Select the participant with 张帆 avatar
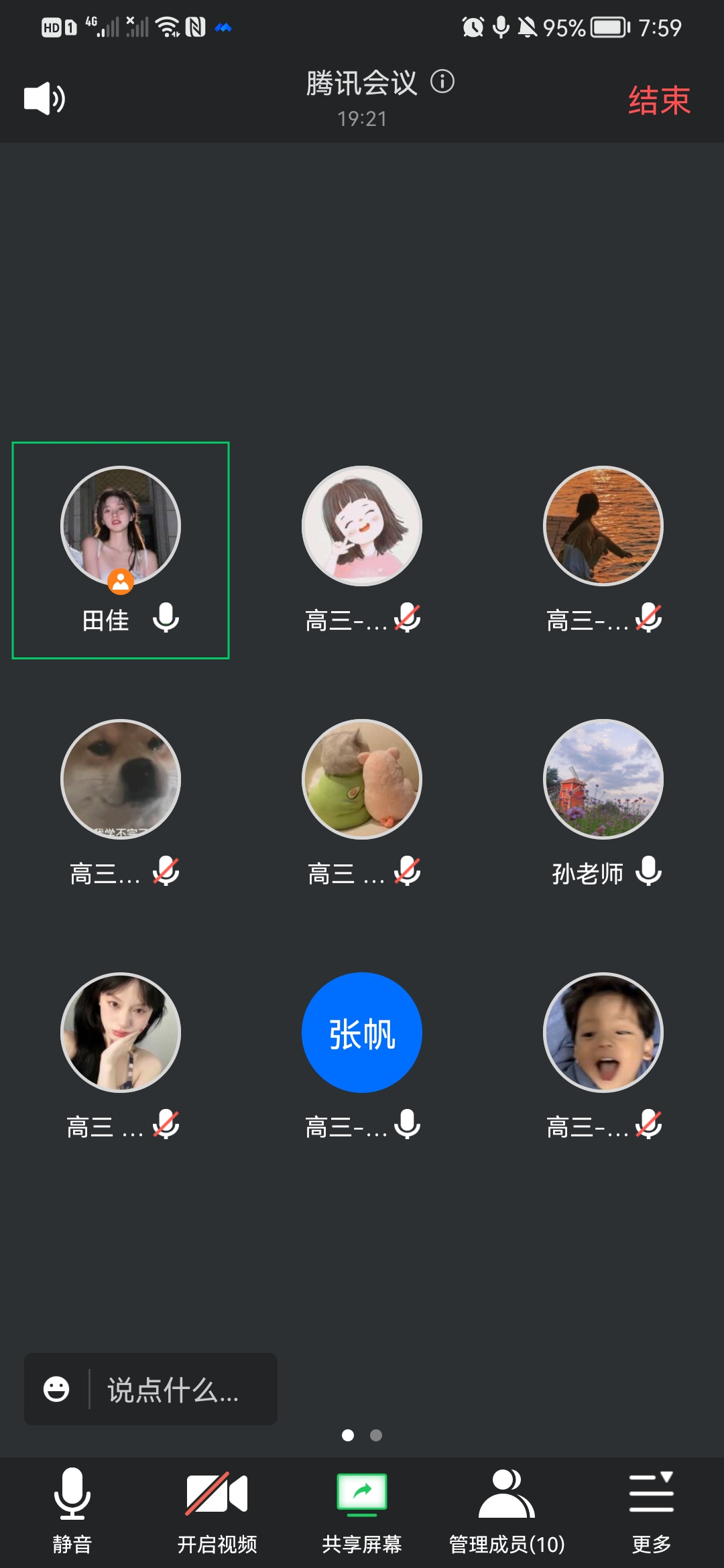Screen dimensions: 724x1568 (362, 1033)
